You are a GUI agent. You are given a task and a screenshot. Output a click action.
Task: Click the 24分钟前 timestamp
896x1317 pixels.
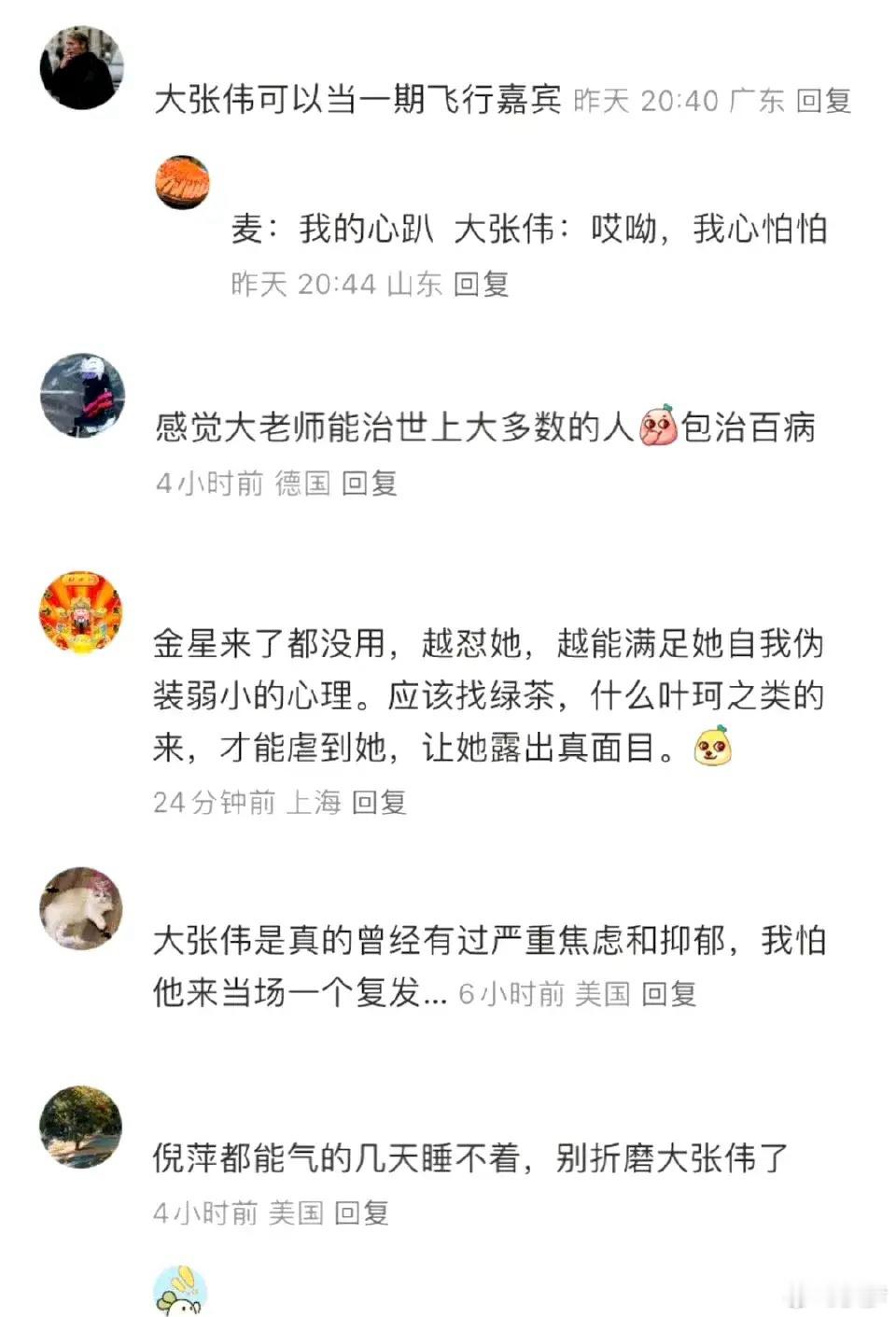[215, 801]
